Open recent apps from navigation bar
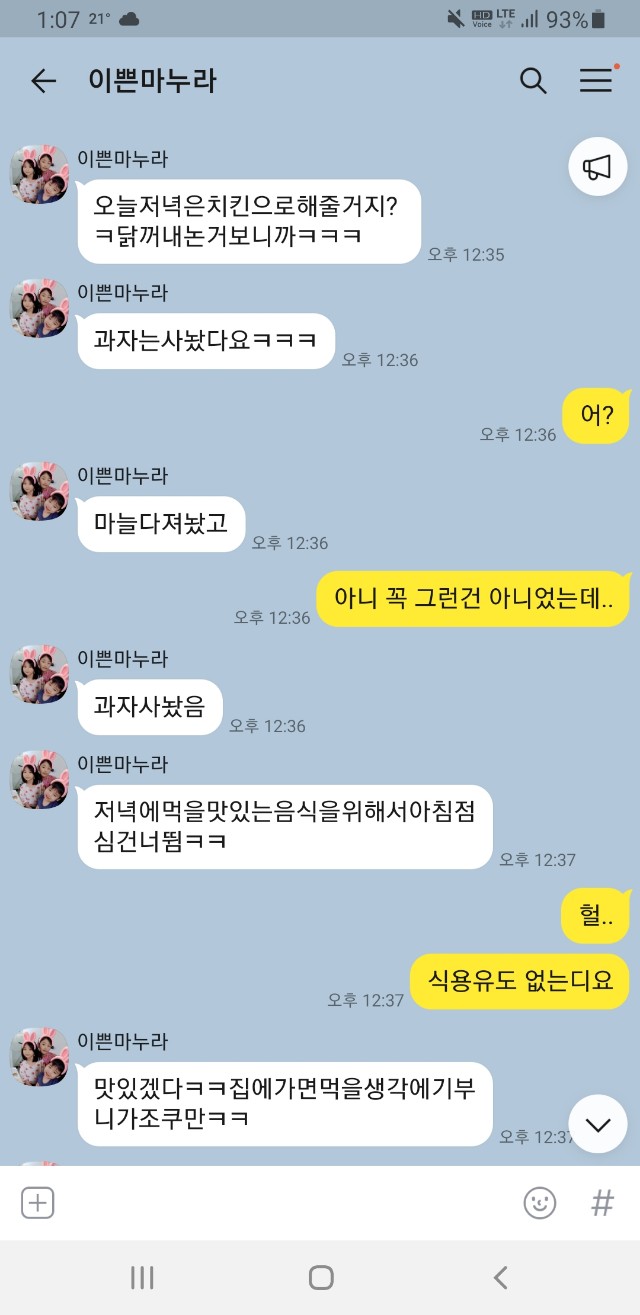The width and height of the screenshot is (640, 1315). tap(142, 1277)
